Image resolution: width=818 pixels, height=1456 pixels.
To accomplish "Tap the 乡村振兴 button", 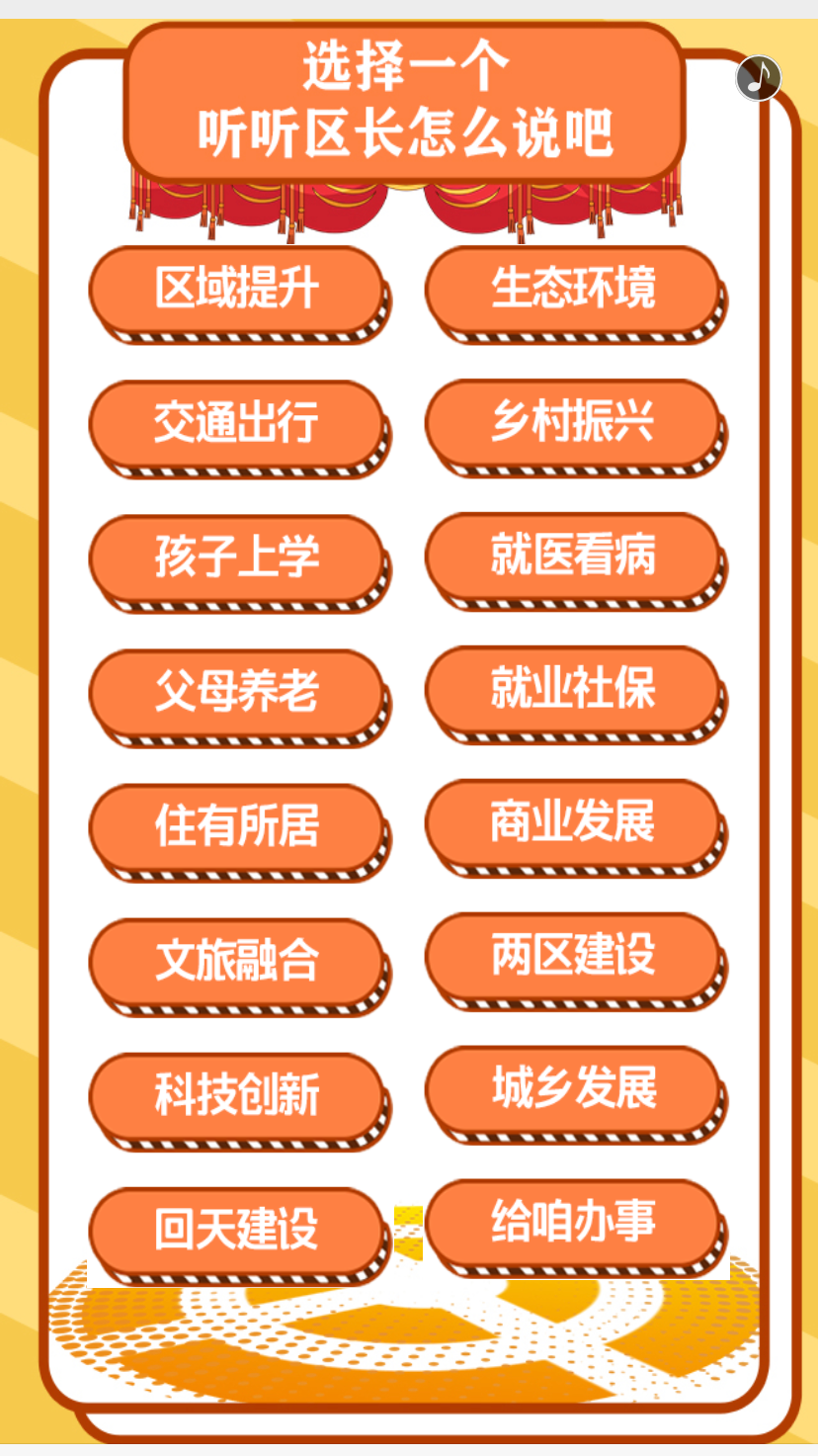I will (573, 423).
